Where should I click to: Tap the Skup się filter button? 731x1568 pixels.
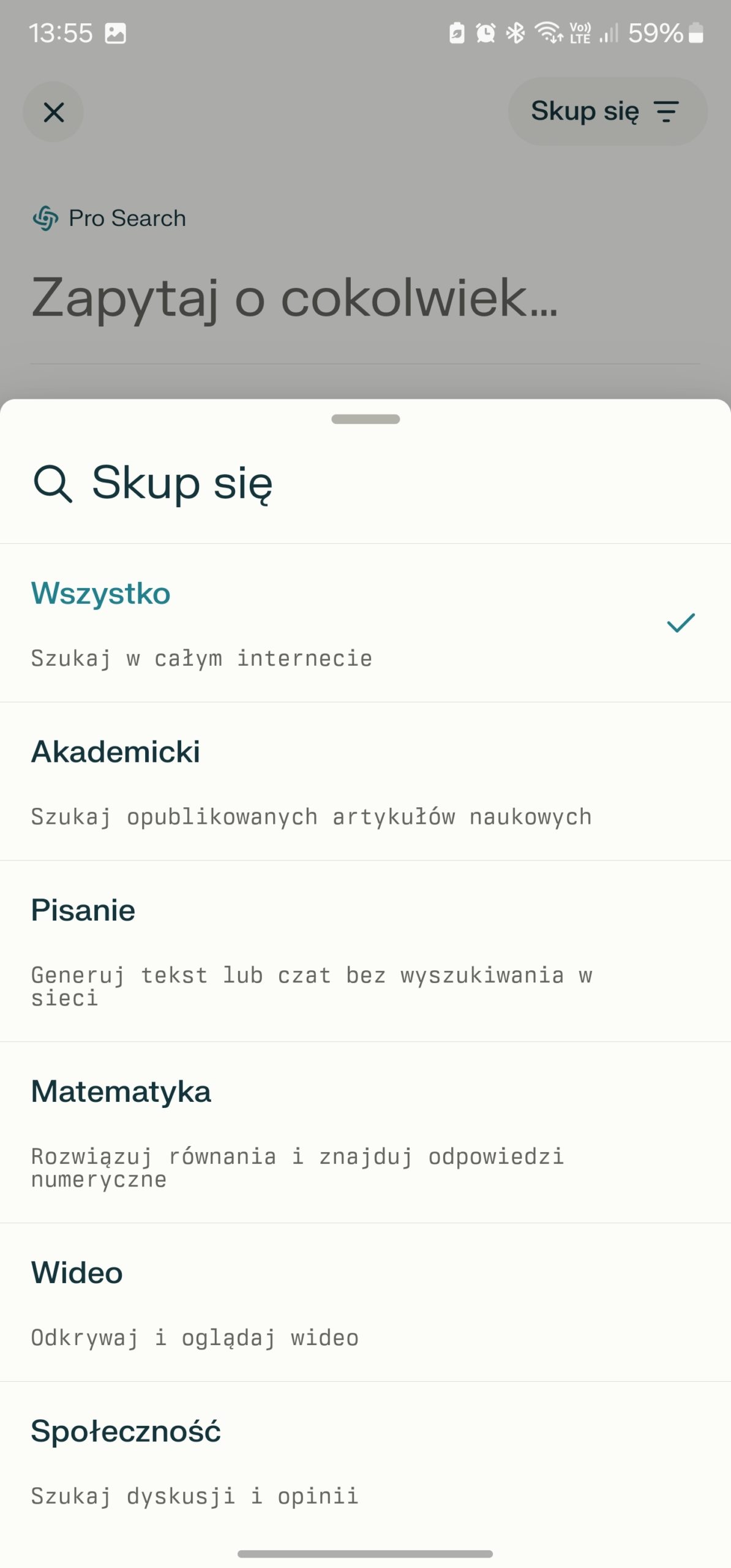point(607,111)
